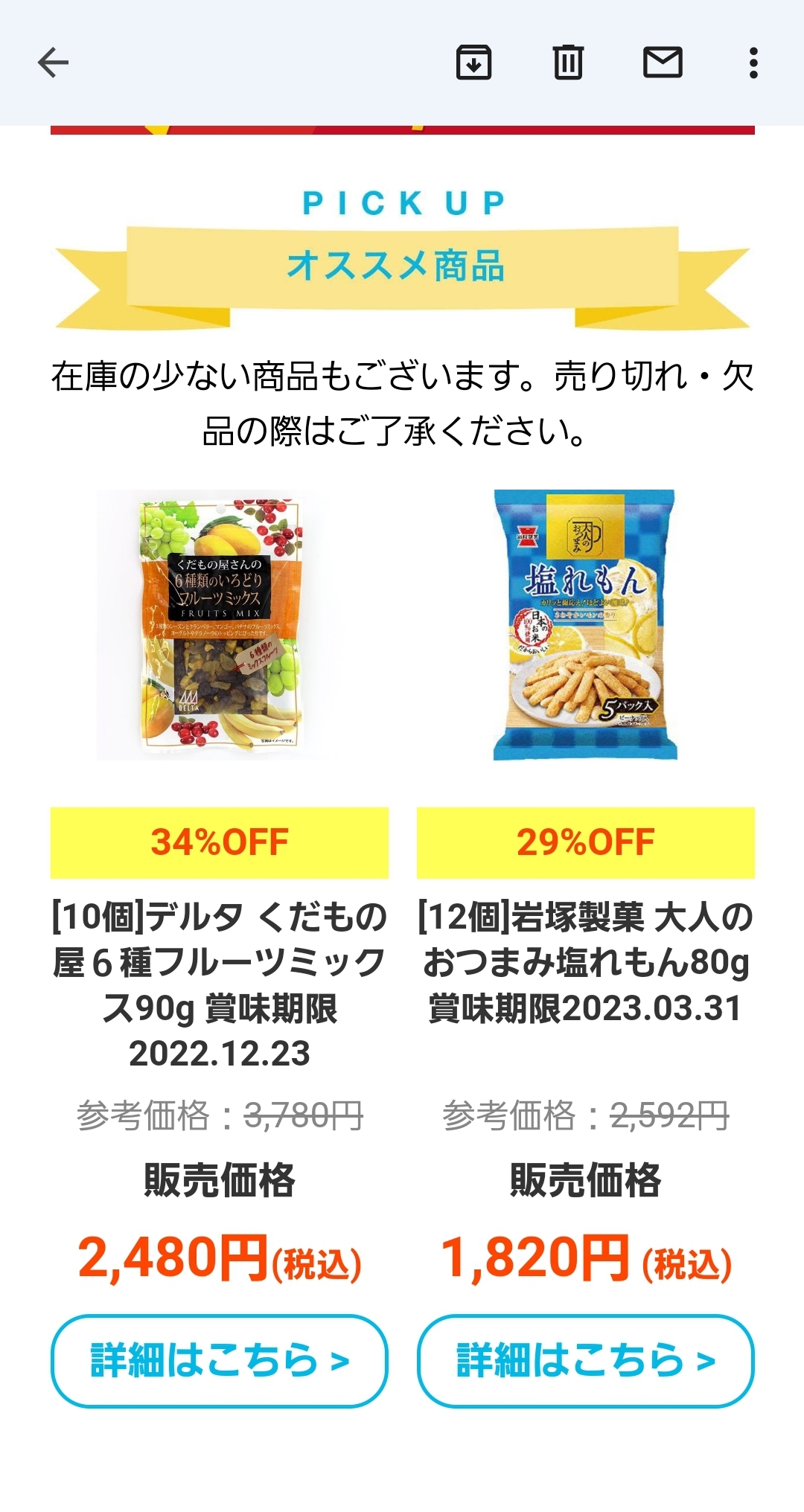Open the デルタ くだもの屋 フルーツミックス title link
Viewport: 804px width, 1512px height.
pos(220,984)
